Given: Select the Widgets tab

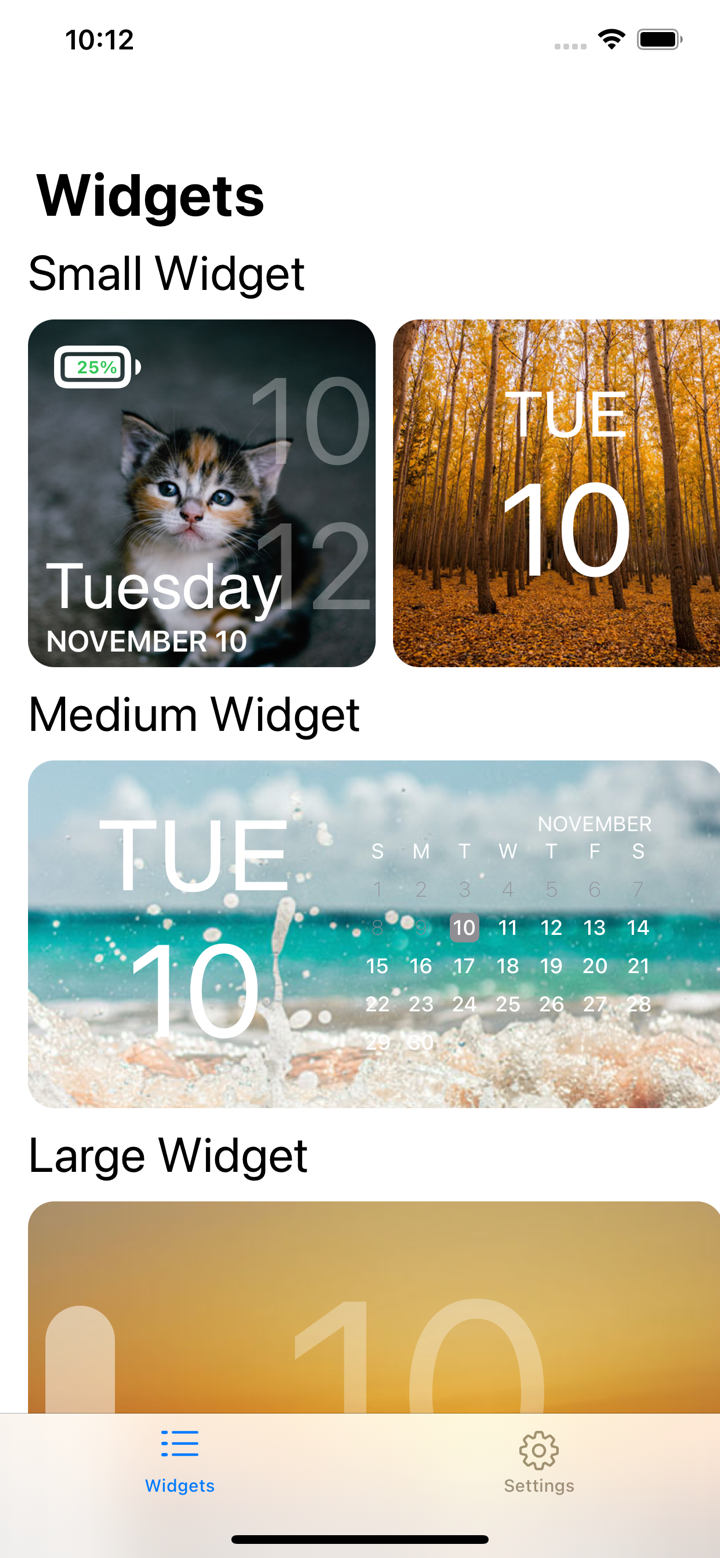Looking at the screenshot, I should [179, 1462].
